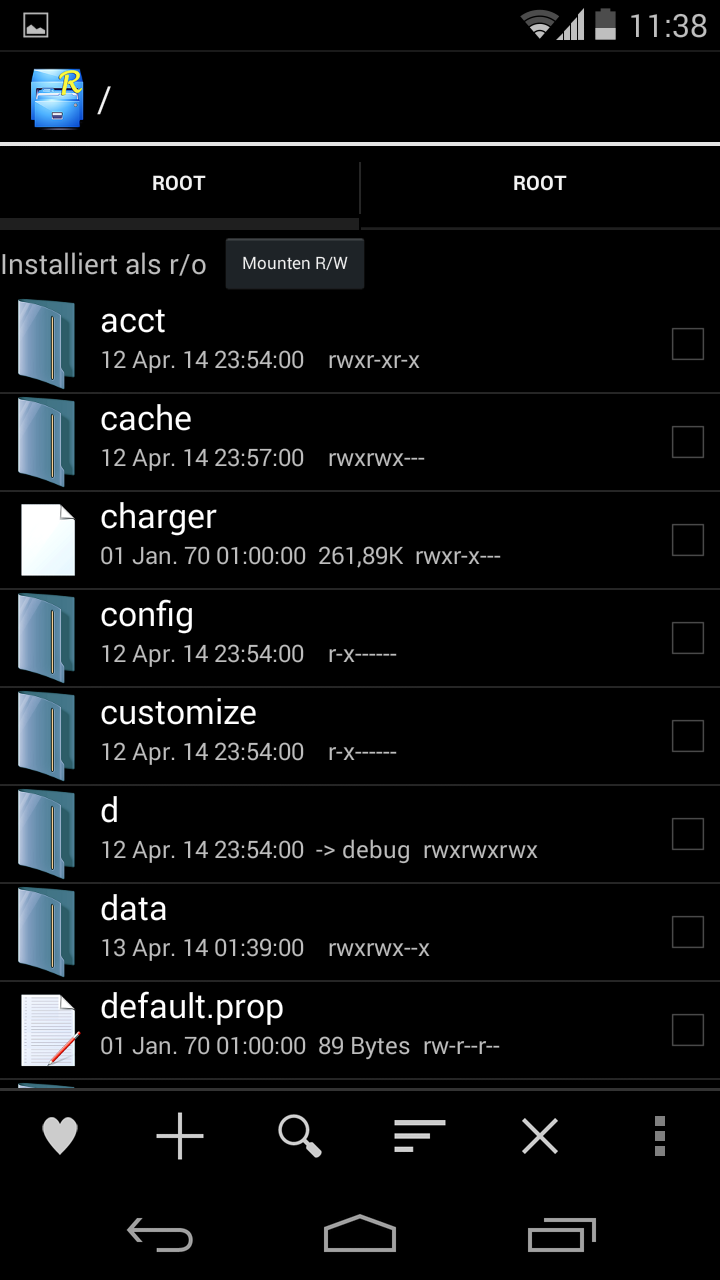Switch to the second ROOT tab

pos(539,183)
